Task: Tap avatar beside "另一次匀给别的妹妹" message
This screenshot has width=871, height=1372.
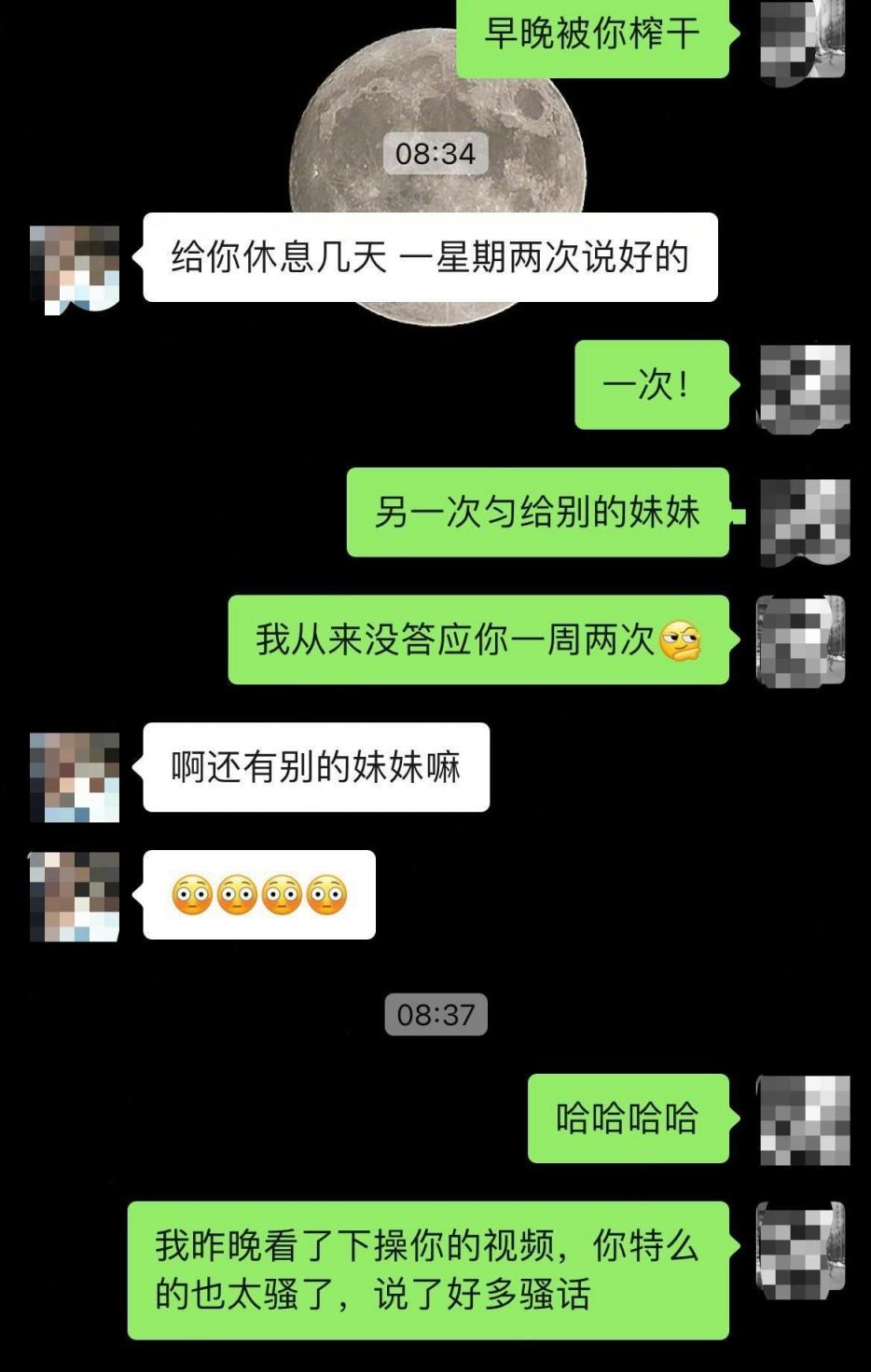Action: click(804, 522)
